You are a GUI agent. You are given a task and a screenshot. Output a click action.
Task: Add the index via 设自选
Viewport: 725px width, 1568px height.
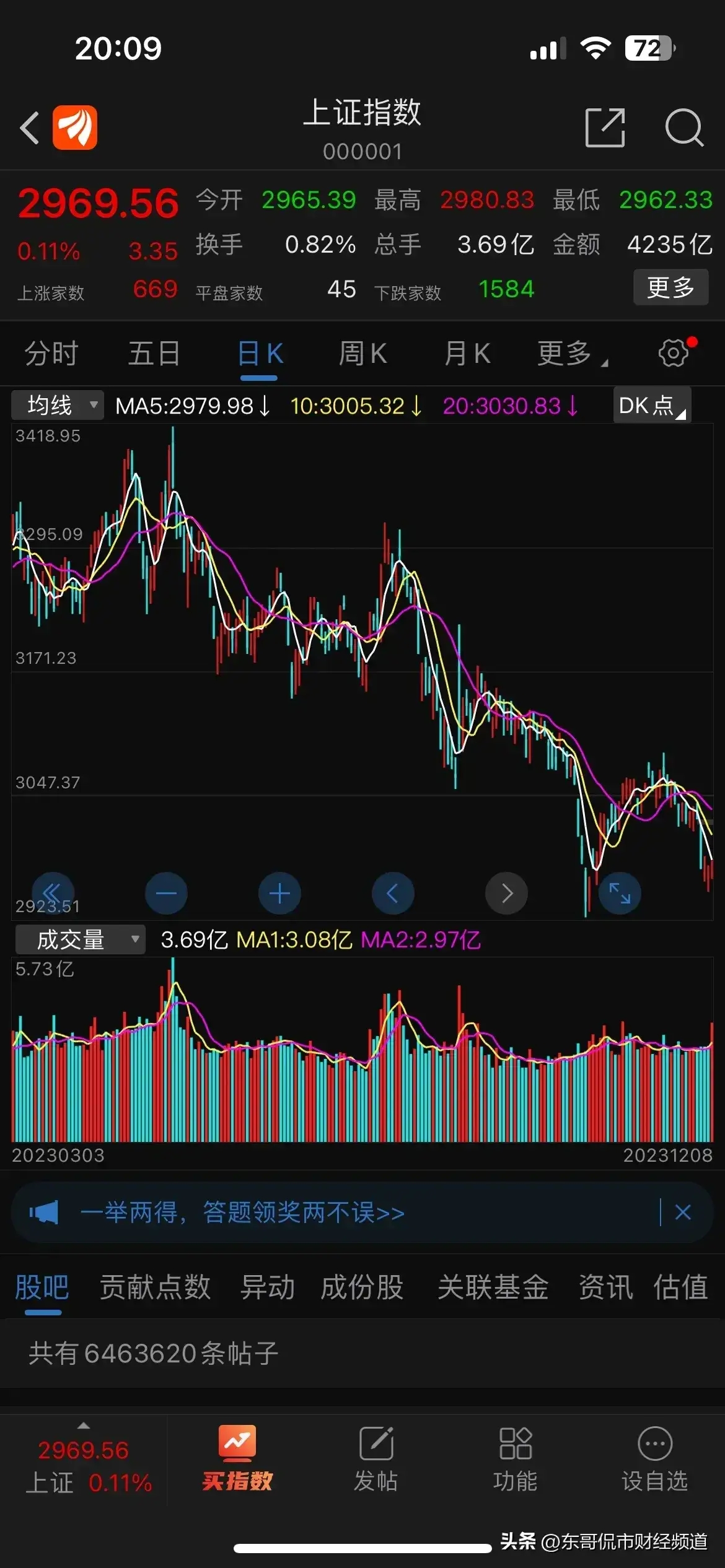point(654,1460)
